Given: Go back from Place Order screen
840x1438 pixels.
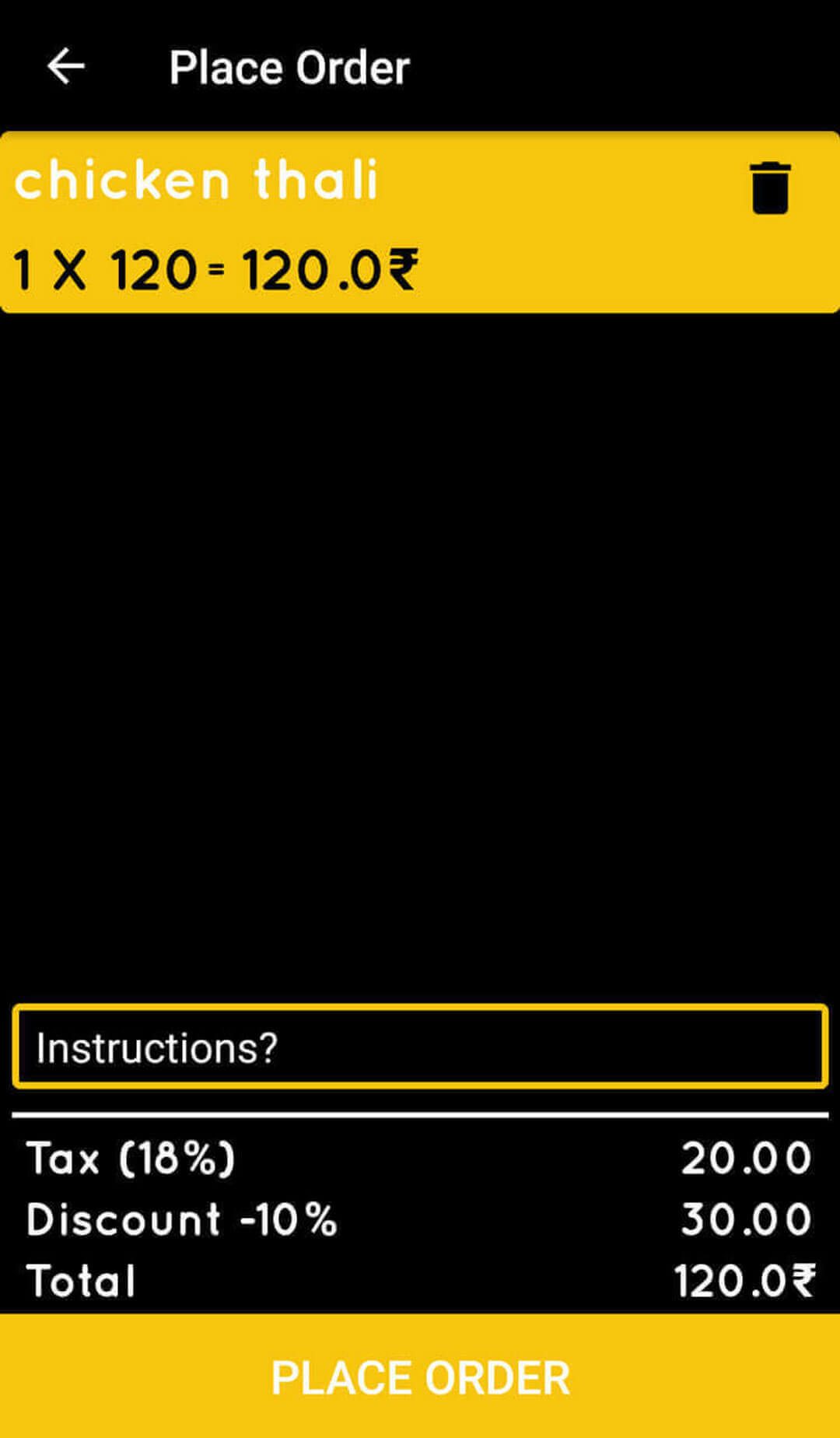Looking at the screenshot, I should point(66,67).
